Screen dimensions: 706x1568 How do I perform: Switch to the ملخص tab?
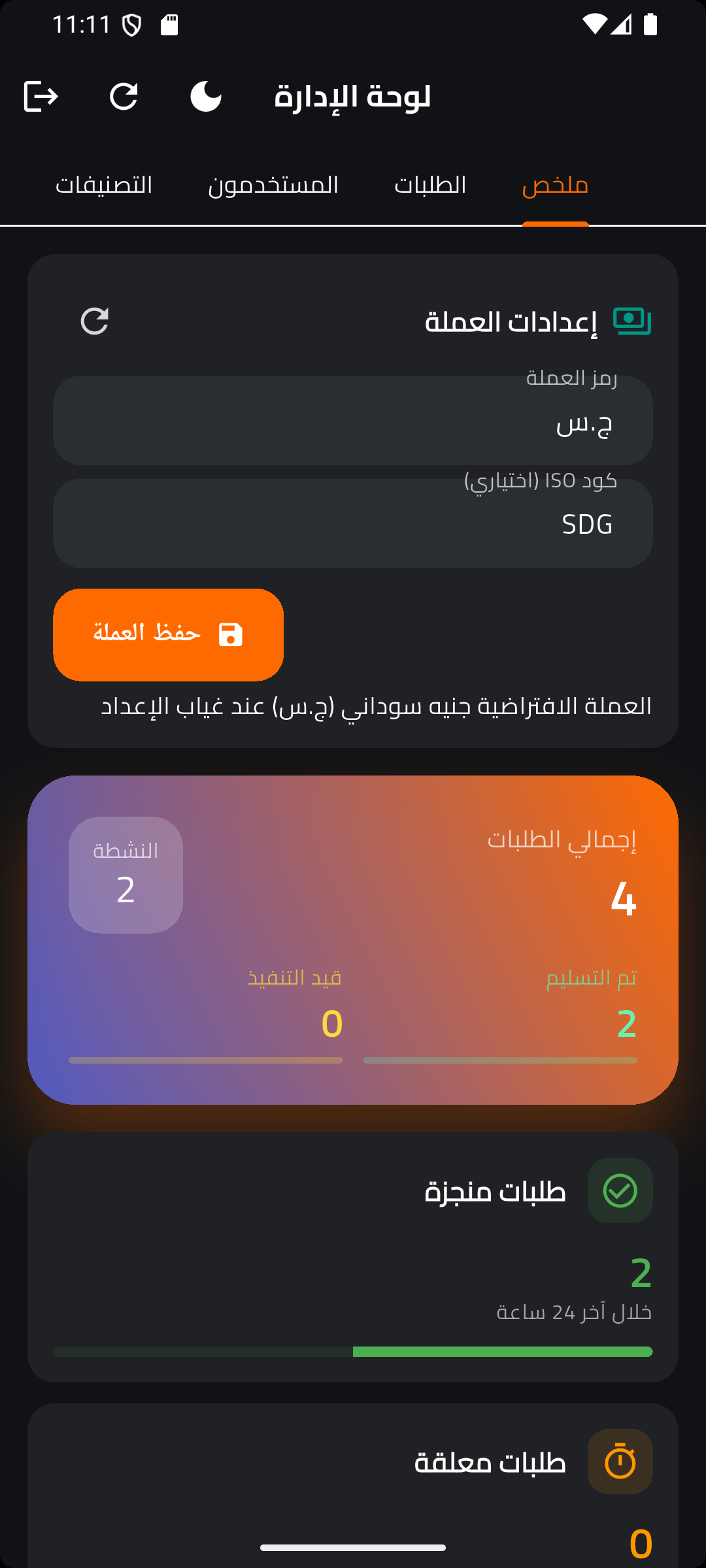pyautogui.click(x=555, y=186)
